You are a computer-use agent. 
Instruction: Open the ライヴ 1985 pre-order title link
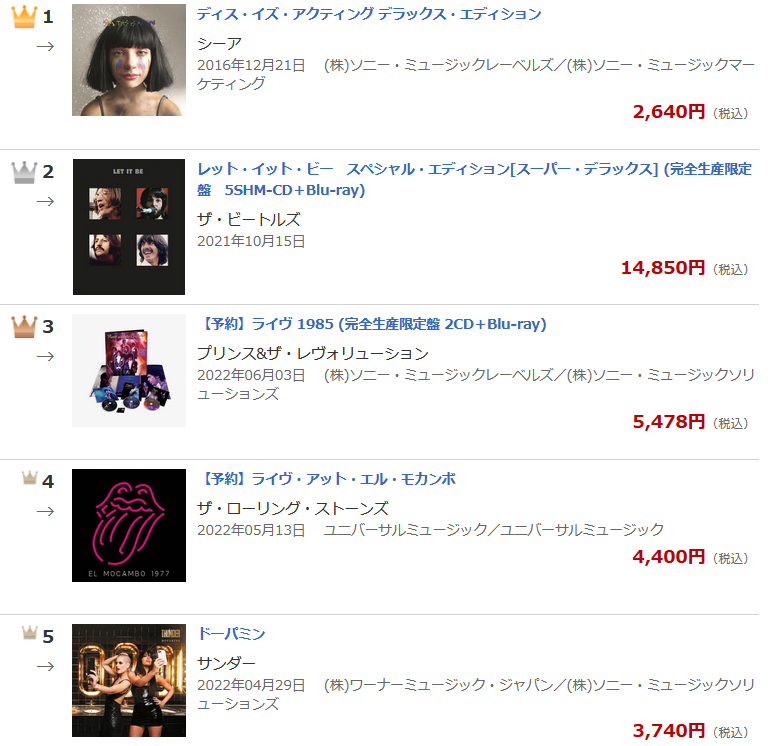(x=372, y=324)
